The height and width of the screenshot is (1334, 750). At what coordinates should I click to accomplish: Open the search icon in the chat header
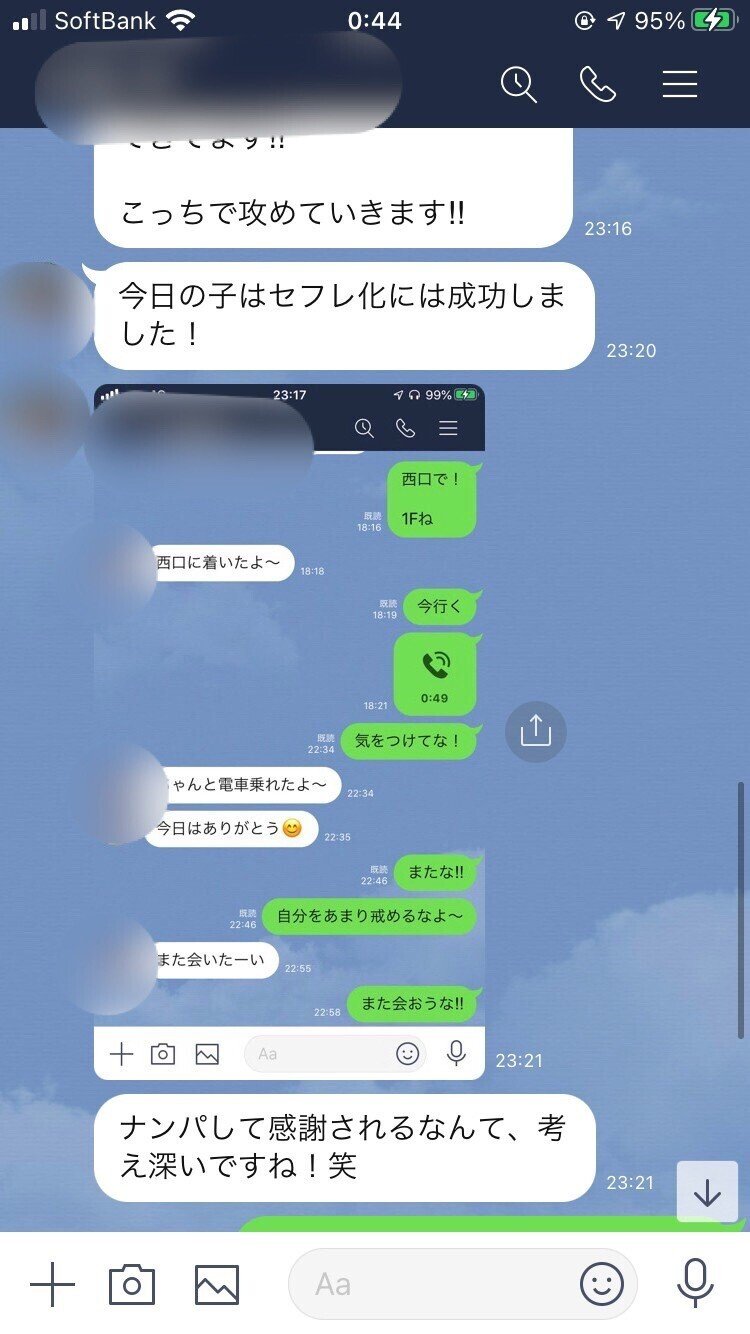[x=518, y=85]
